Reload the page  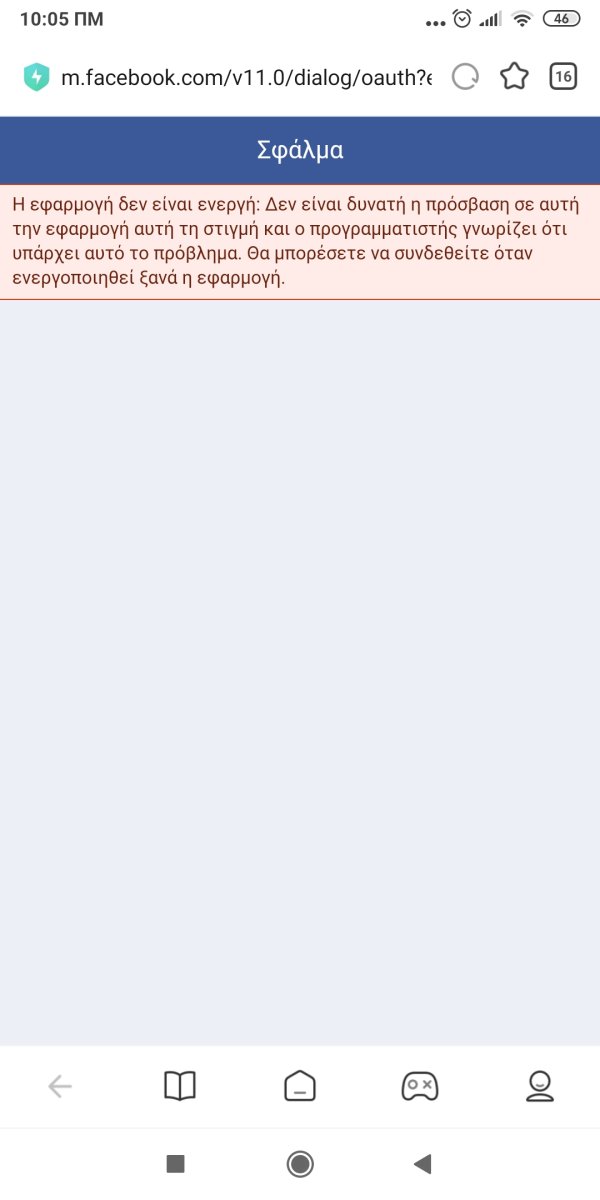pos(465,77)
